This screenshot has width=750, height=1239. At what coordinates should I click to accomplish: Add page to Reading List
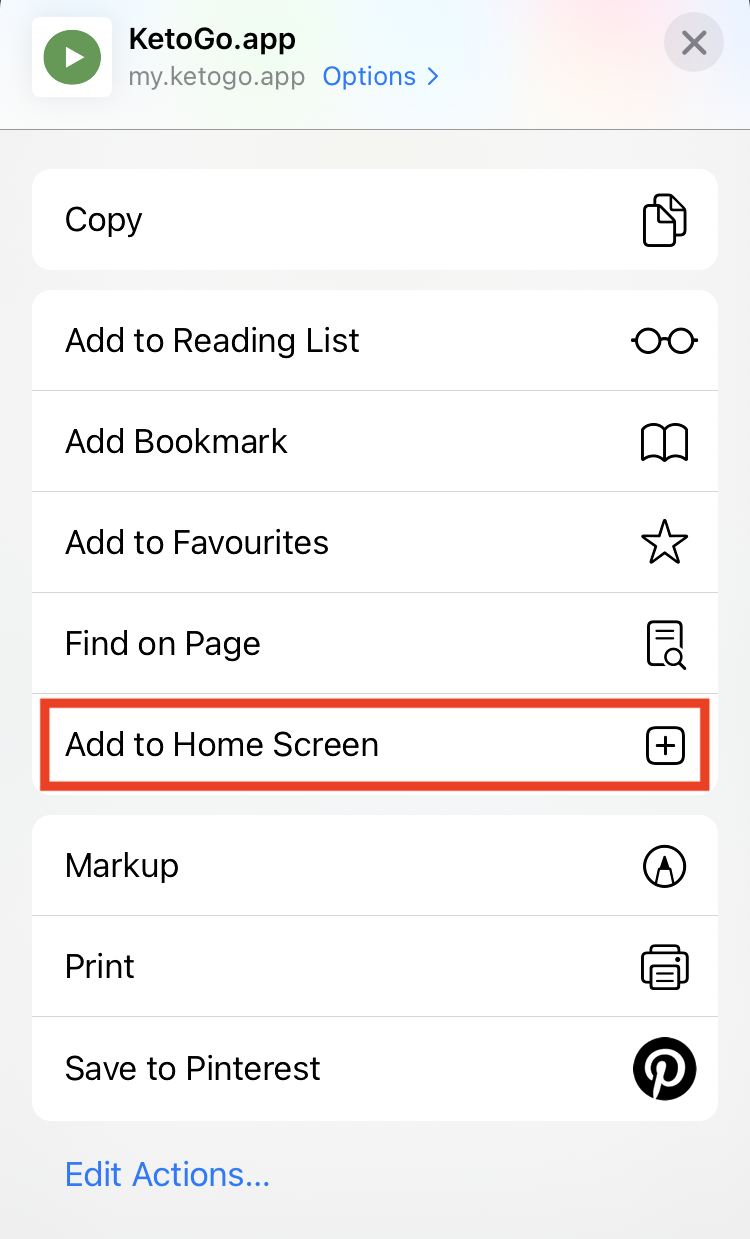(374, 341)
